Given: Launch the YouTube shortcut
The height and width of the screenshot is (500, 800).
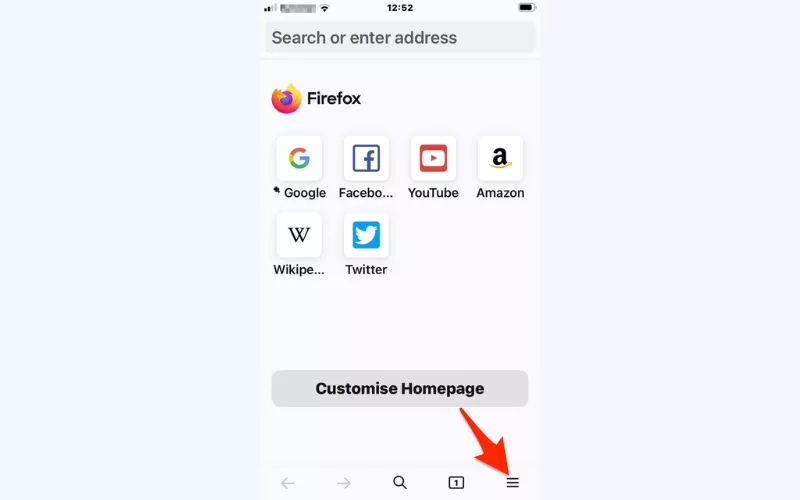Looking at the screenshot, I should point(433,158).
